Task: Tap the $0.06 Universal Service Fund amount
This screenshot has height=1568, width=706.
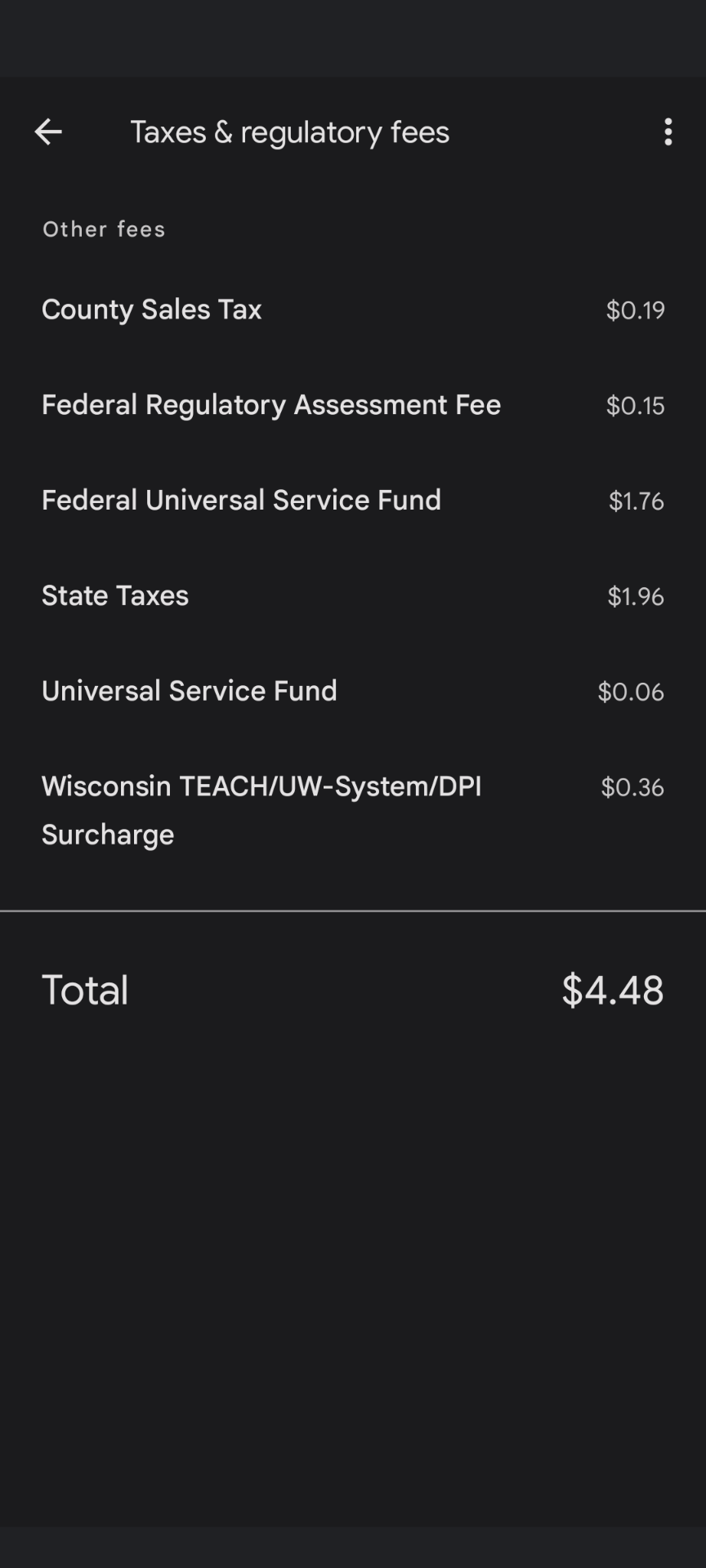Action: pyautogui.click(x=630, y=693)
